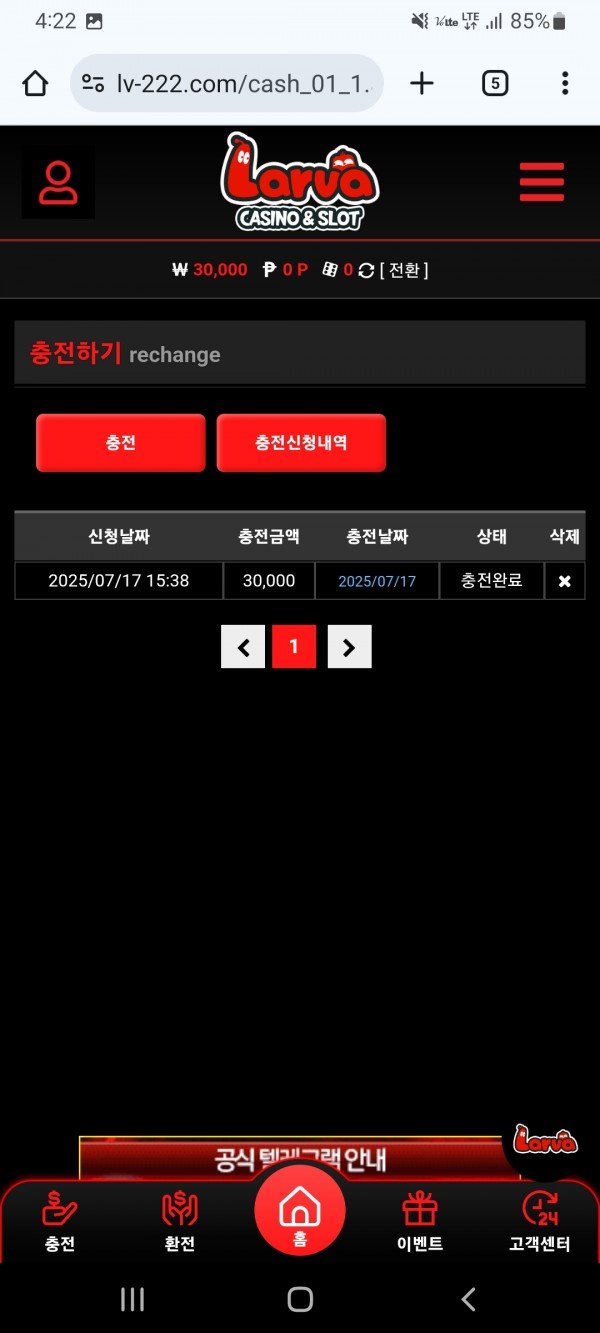The height and width of the screenshot is (1333, 600).
Task: Tap the floating Larva chat bubble
Action: click(x=545, y=1140)
